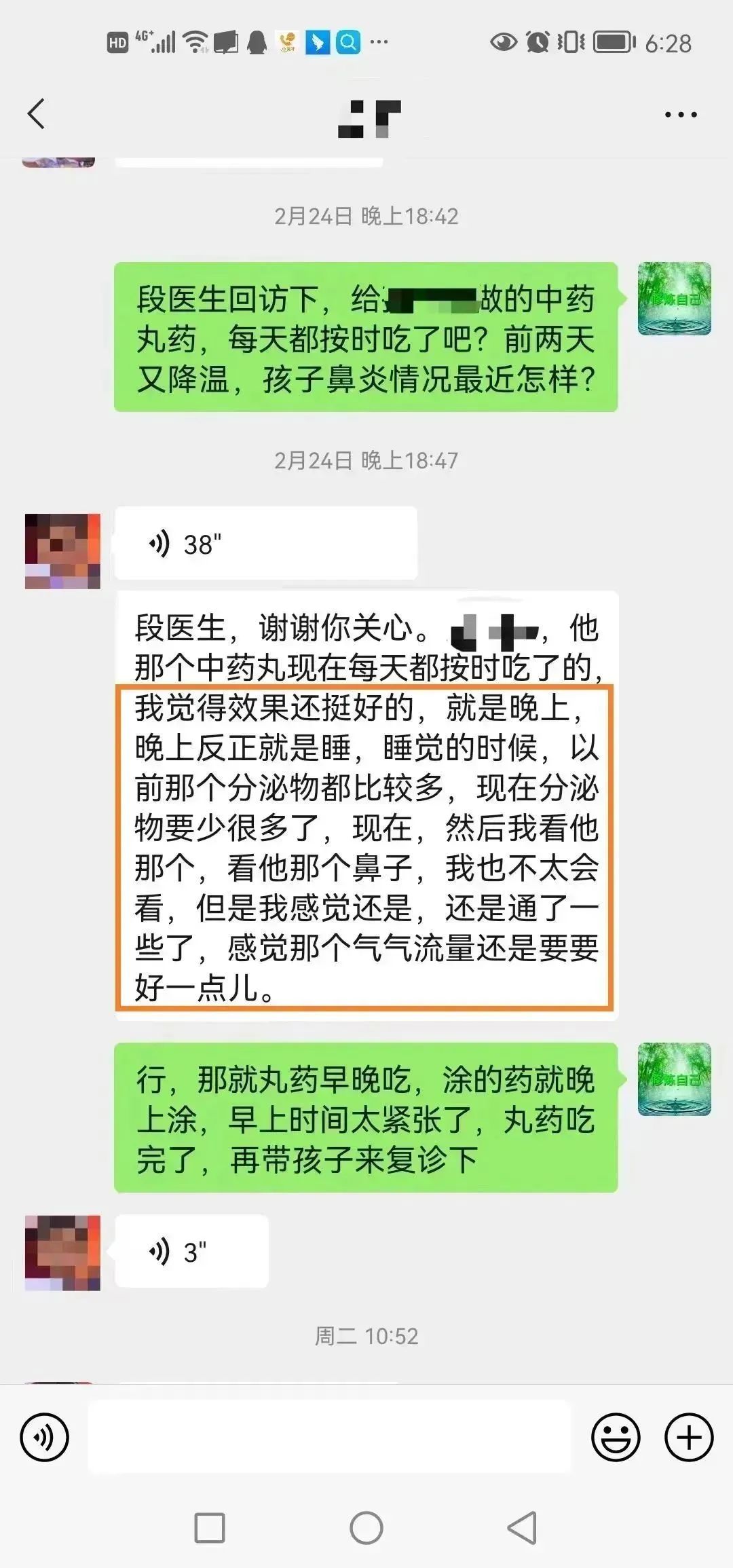This screenshot has width=733, height=1568.
Task: Open the contact's avatar beside the 38" voice message
Action: tap(62, 551)
